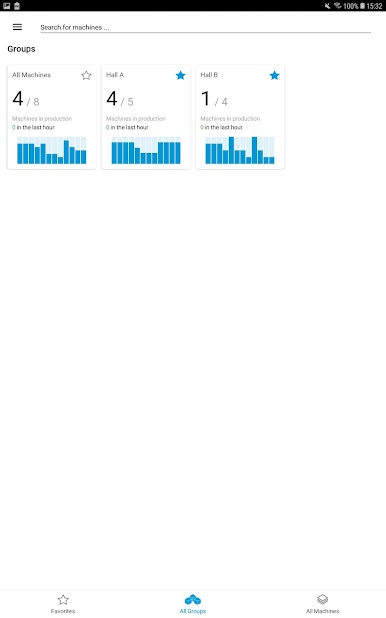Unfavorite the Hall A group star
This screenshot has width=386, height=618.
tap(181, 75)
